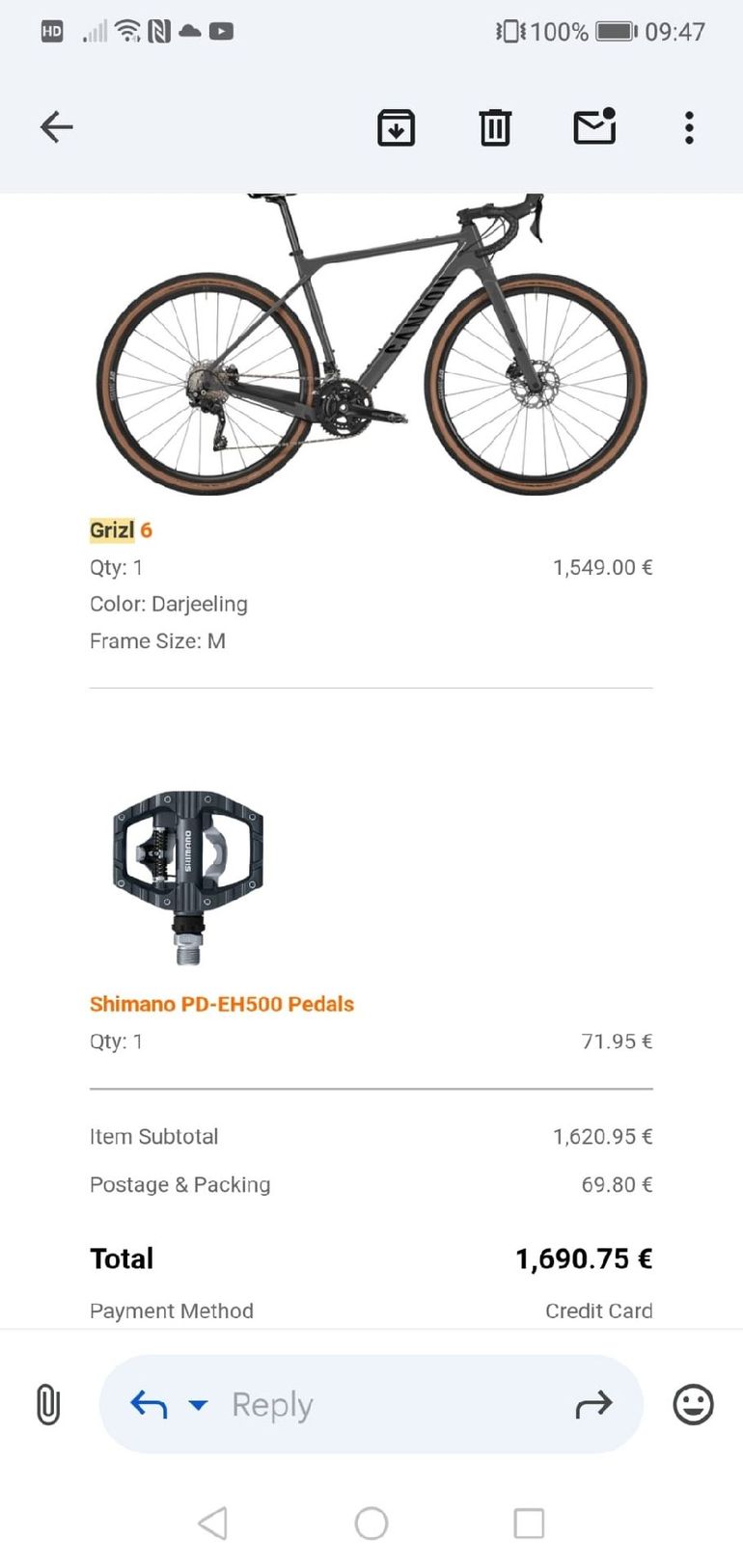The image size is (743, 1568).
Task: Open the Shimano PD-EH500 Pedals link
Action: [x=221, y=1004]
